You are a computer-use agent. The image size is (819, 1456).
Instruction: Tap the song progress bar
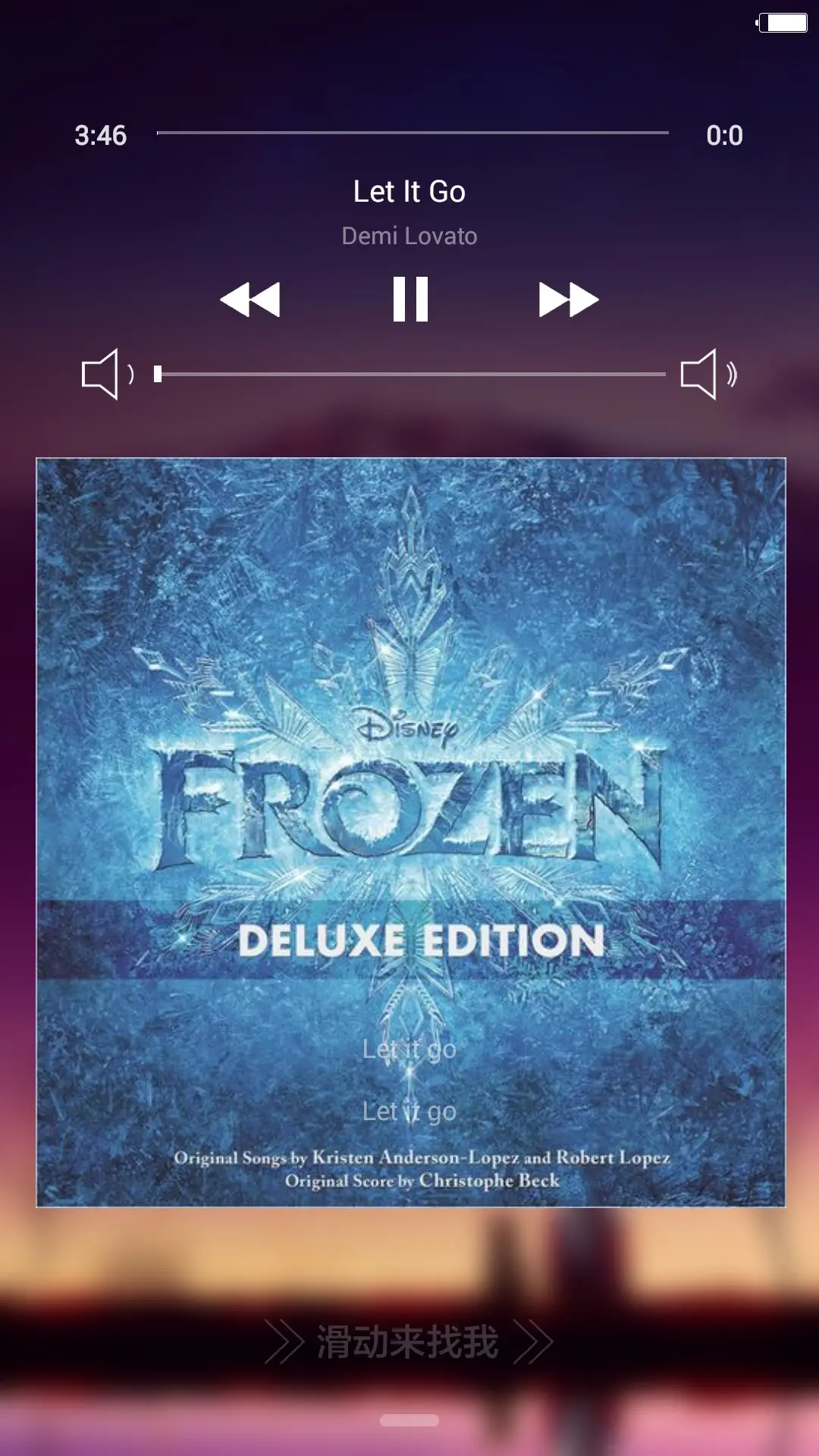(413, 133)
